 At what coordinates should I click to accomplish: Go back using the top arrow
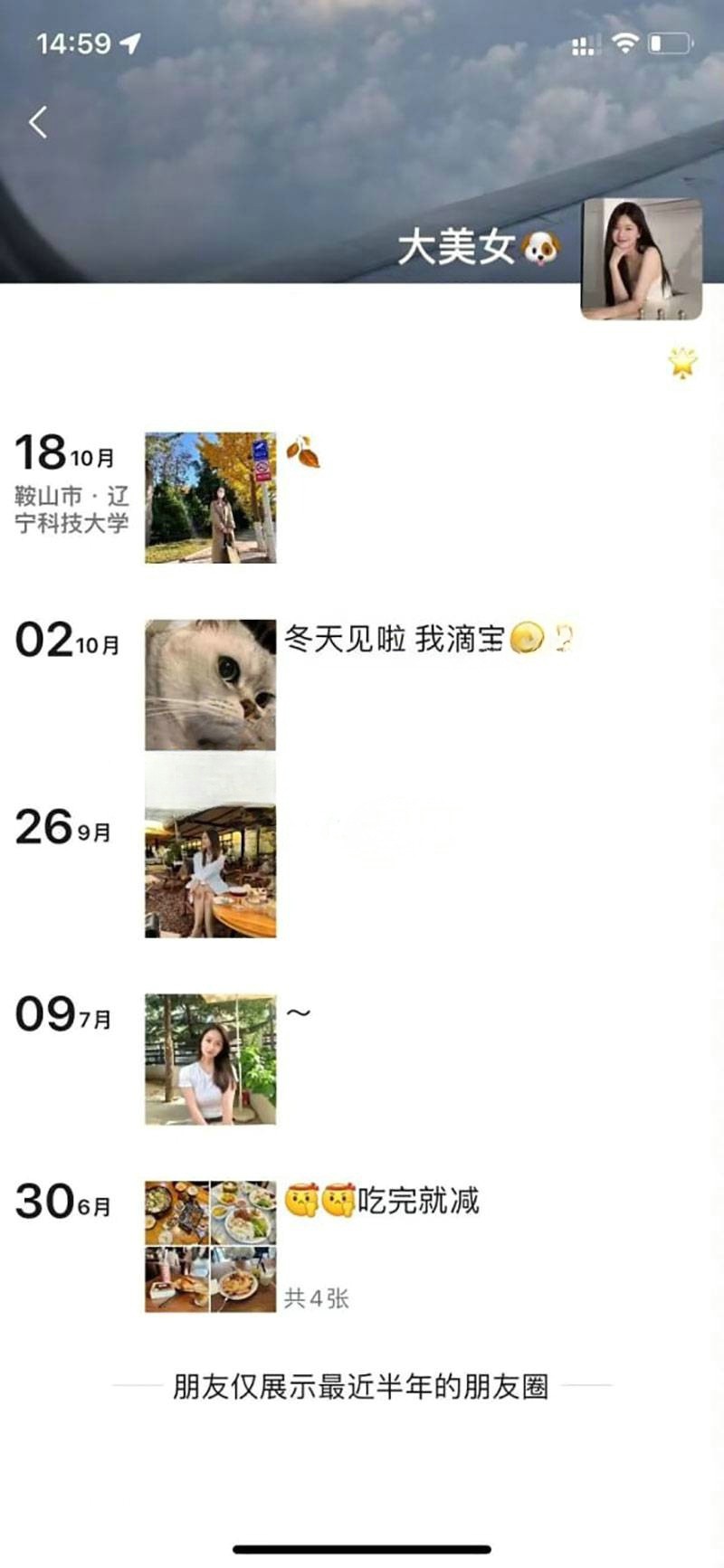click(x=38, y=121)
